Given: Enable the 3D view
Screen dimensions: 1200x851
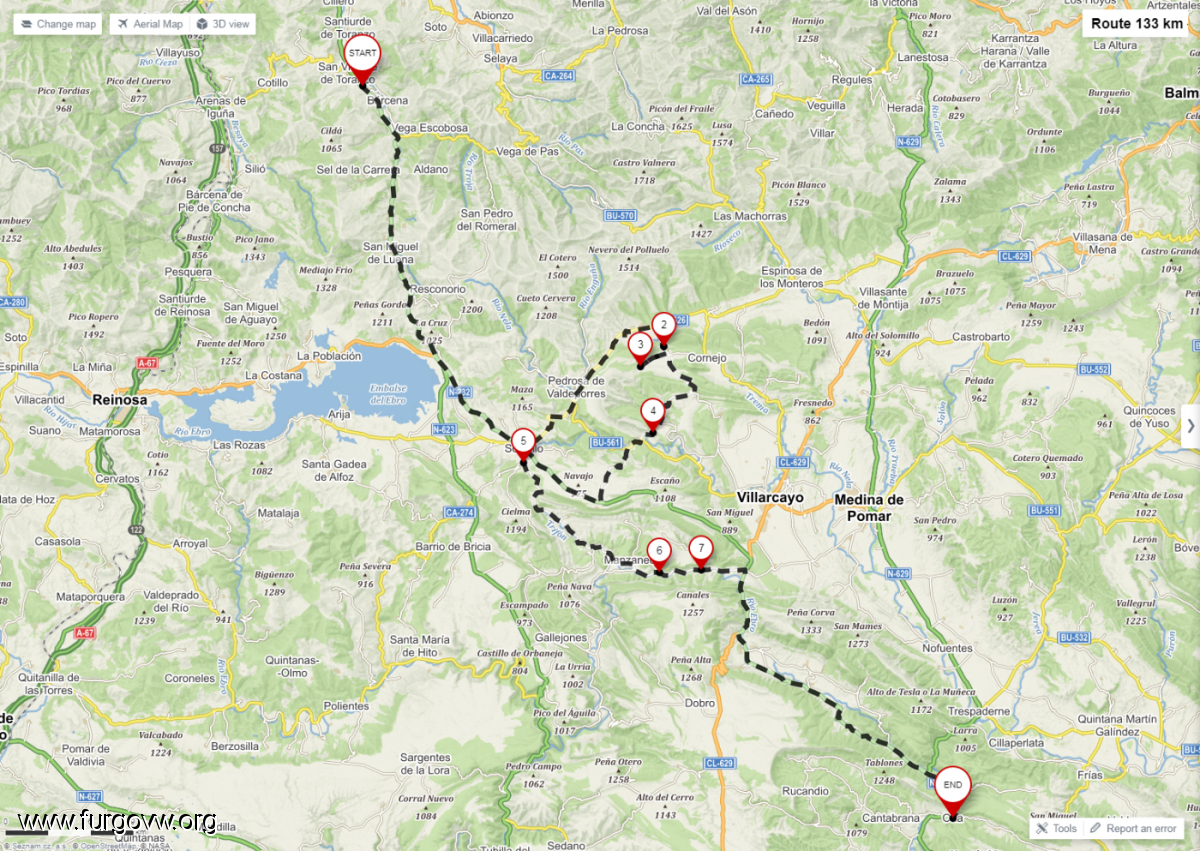Looking at the screenshot, I should coord(222,24).
